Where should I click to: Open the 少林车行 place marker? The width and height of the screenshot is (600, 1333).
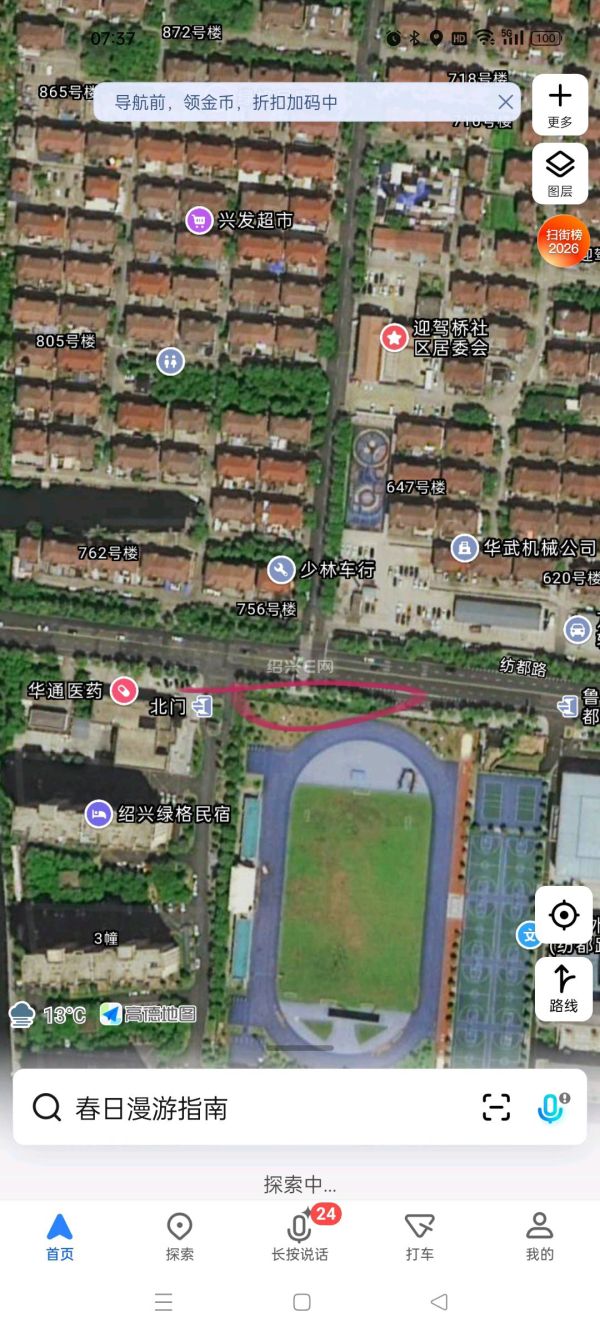pyautogui.click(x=282, y=570)
